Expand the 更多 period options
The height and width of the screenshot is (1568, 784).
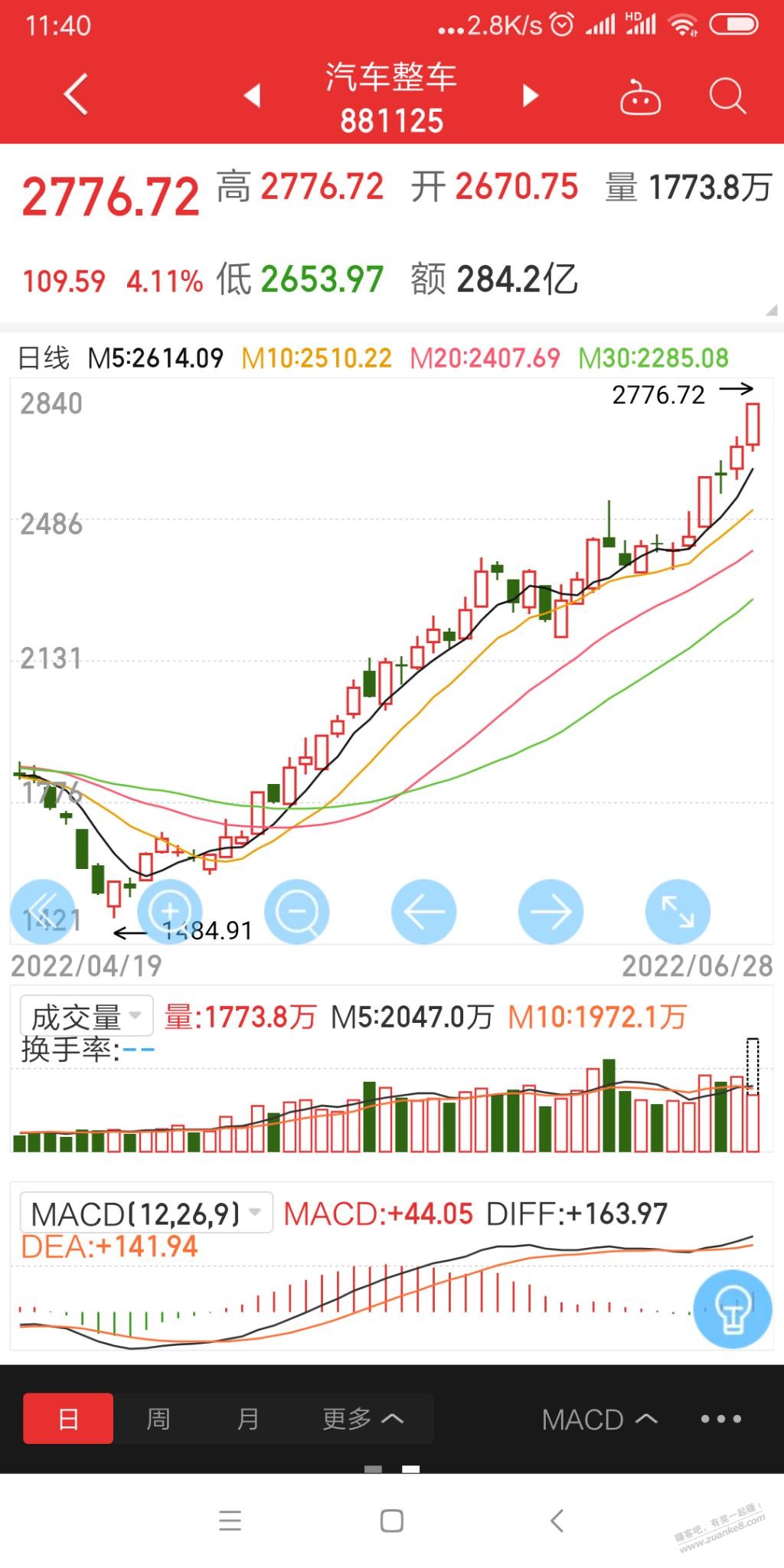(363, 1419)
